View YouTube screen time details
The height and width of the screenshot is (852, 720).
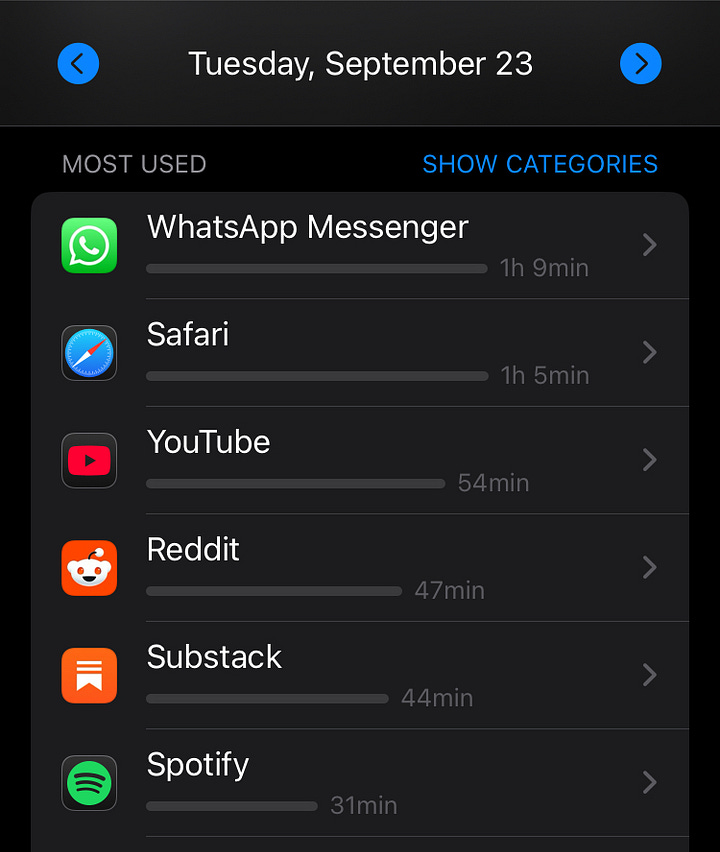pos(360,460)
